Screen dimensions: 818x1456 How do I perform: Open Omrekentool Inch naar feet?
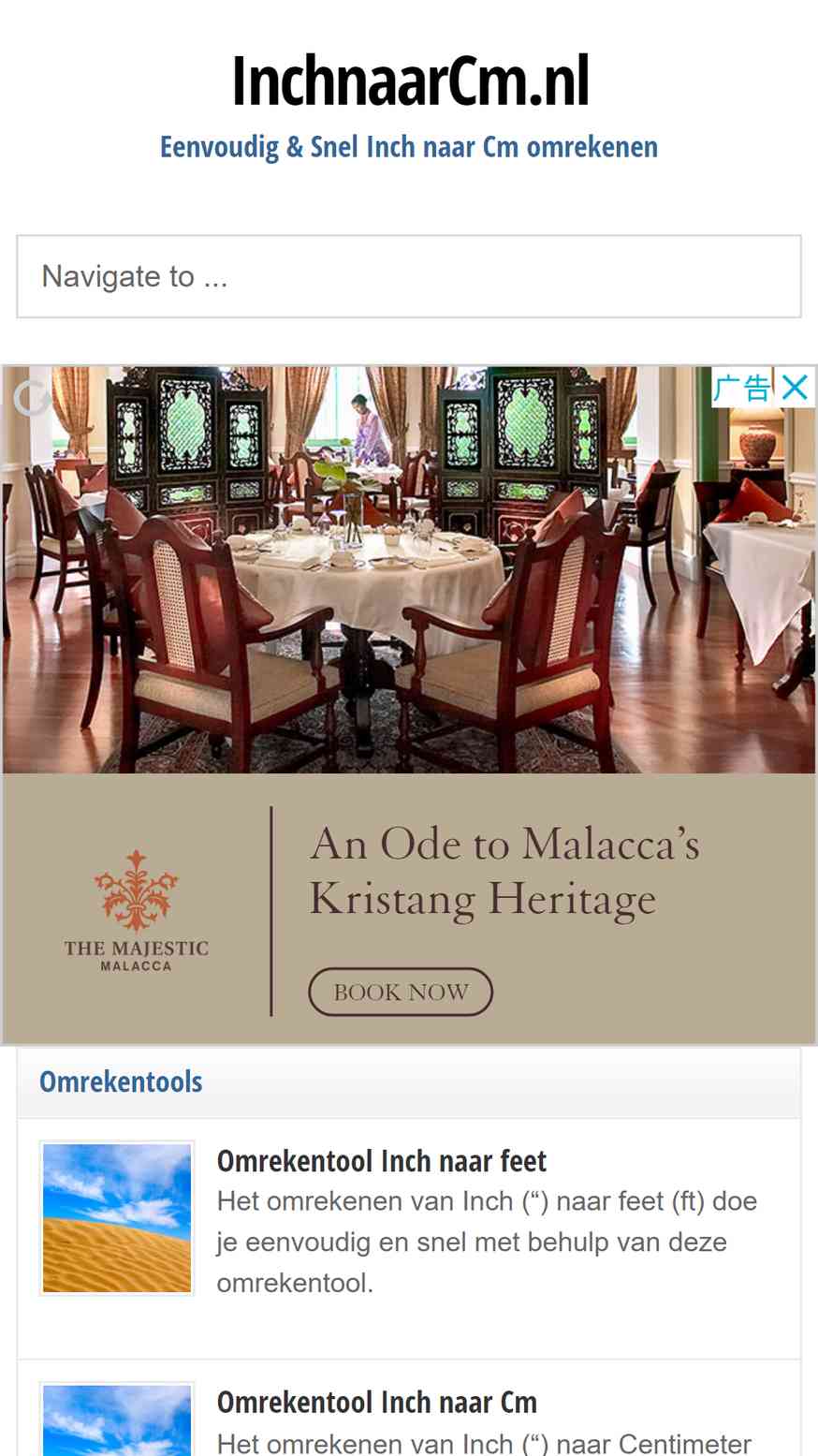tap(382, 1161)
